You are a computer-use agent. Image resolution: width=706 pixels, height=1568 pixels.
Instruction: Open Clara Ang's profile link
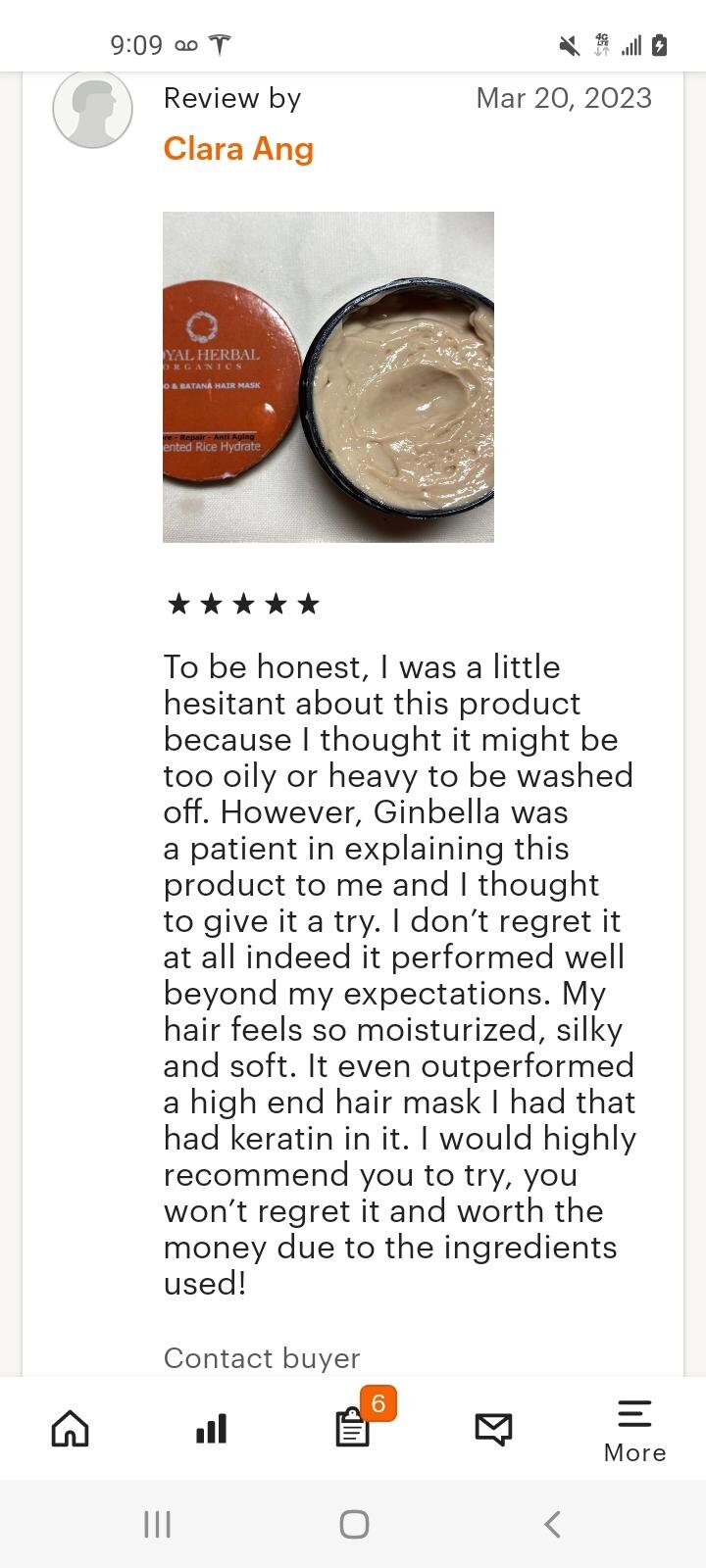(x=238, y=149)
